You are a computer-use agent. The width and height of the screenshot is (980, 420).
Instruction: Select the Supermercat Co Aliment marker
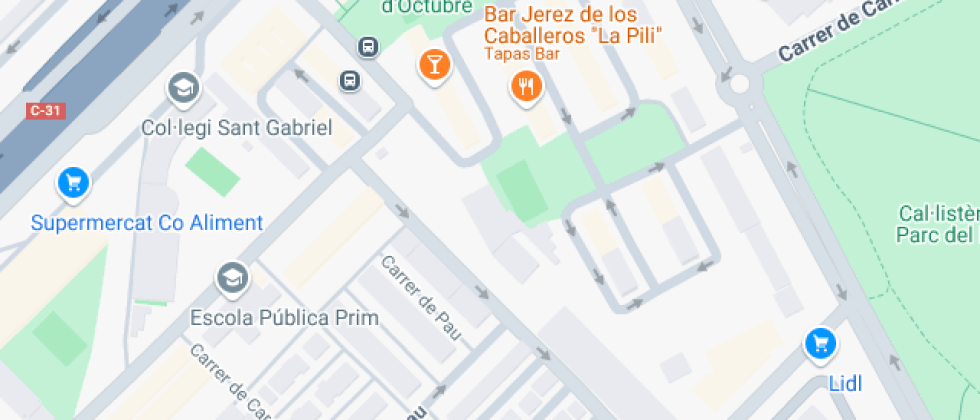[x=73, y=183]
